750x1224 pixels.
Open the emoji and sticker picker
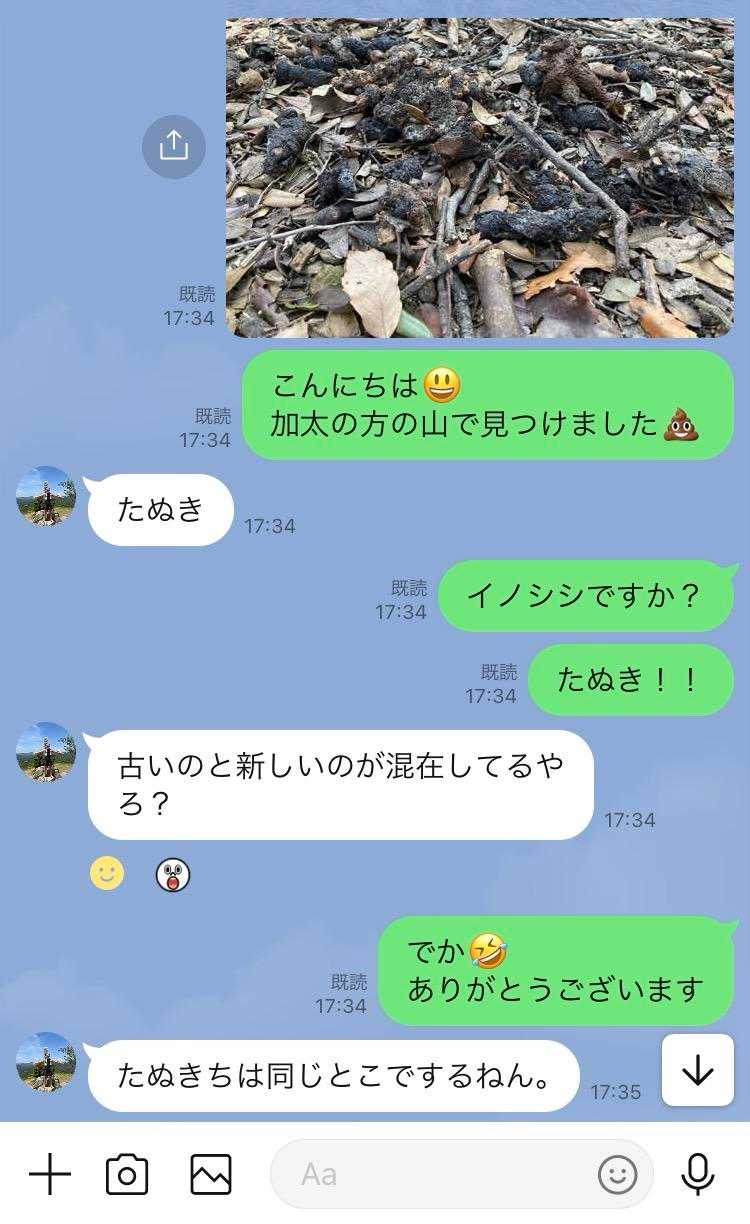(617, 1174)
